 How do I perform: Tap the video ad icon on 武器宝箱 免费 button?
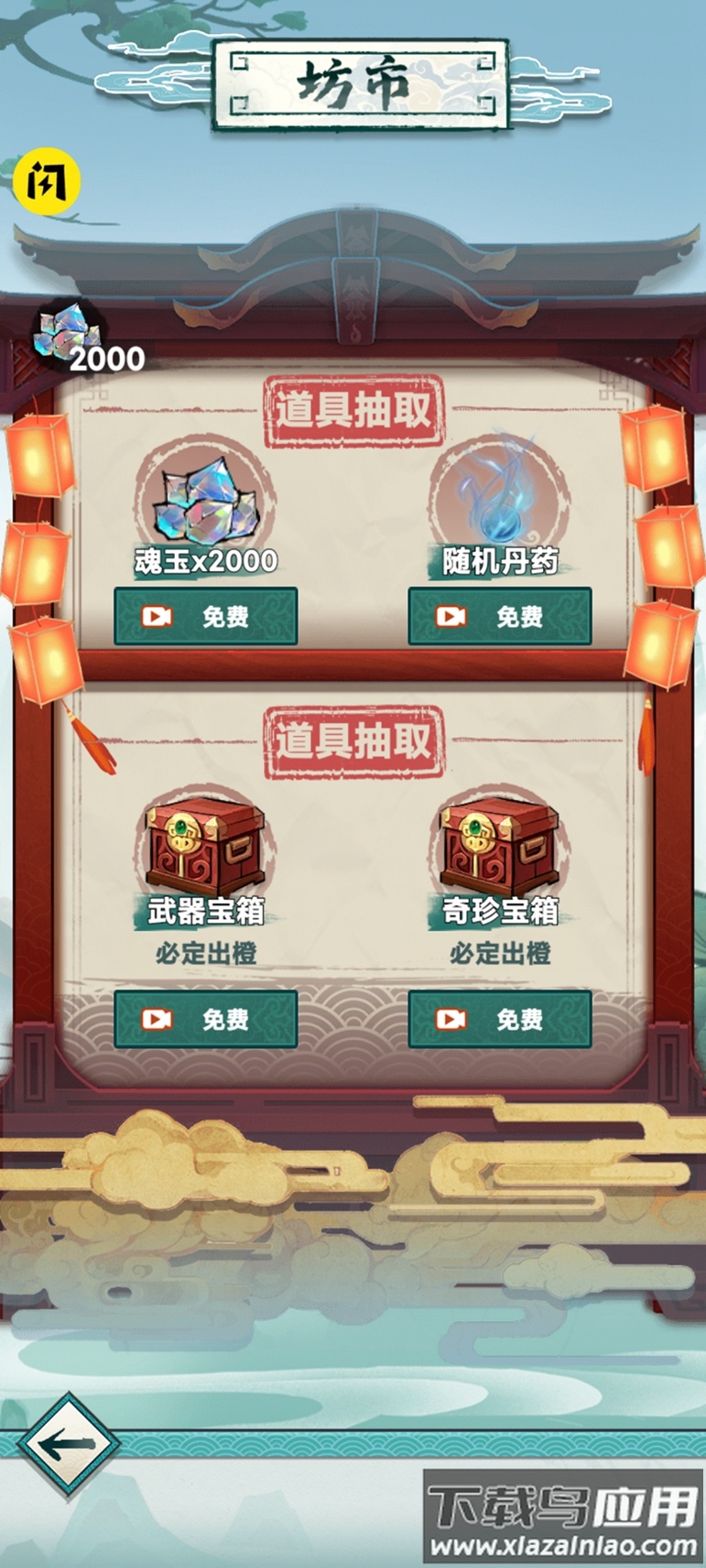(x=157, y=1019)
